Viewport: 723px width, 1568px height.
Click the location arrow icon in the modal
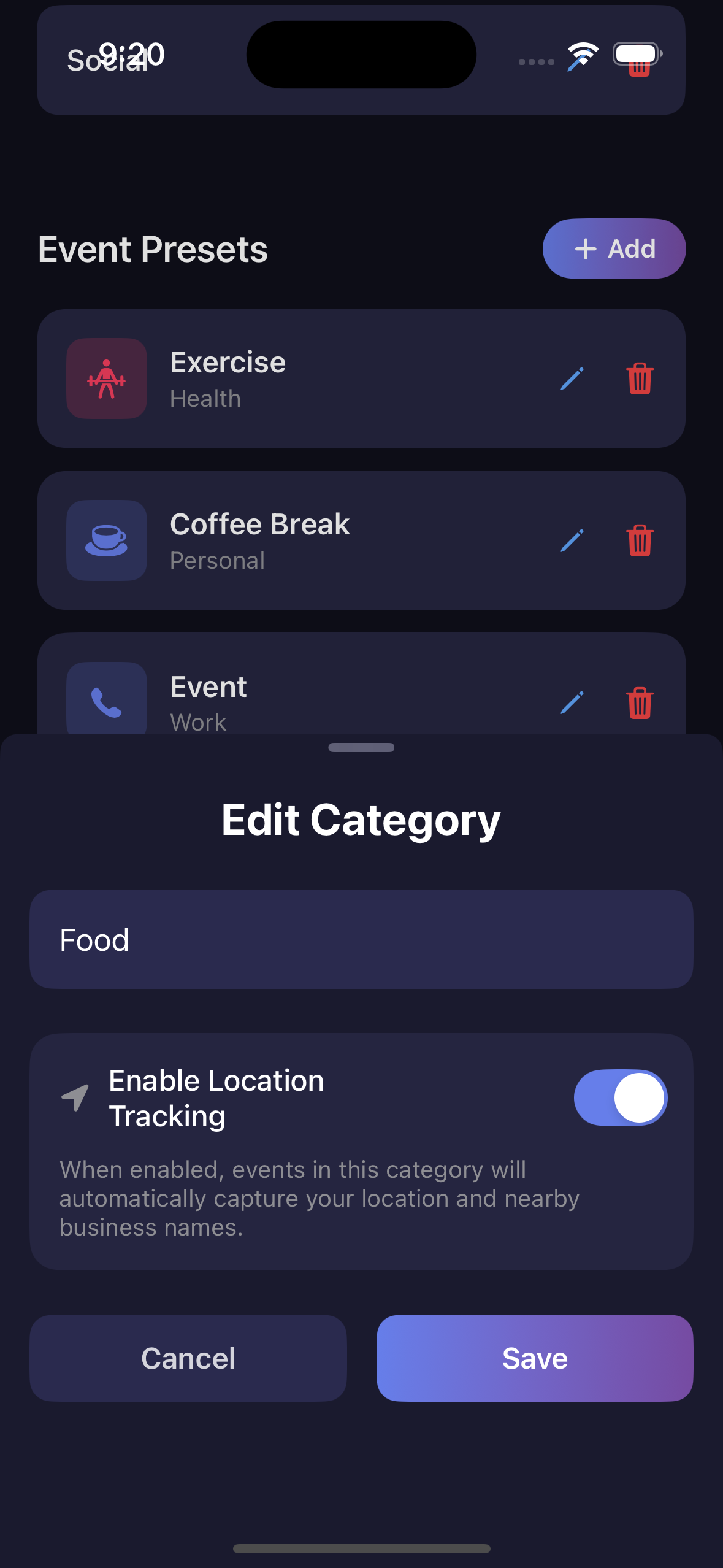75,1097
